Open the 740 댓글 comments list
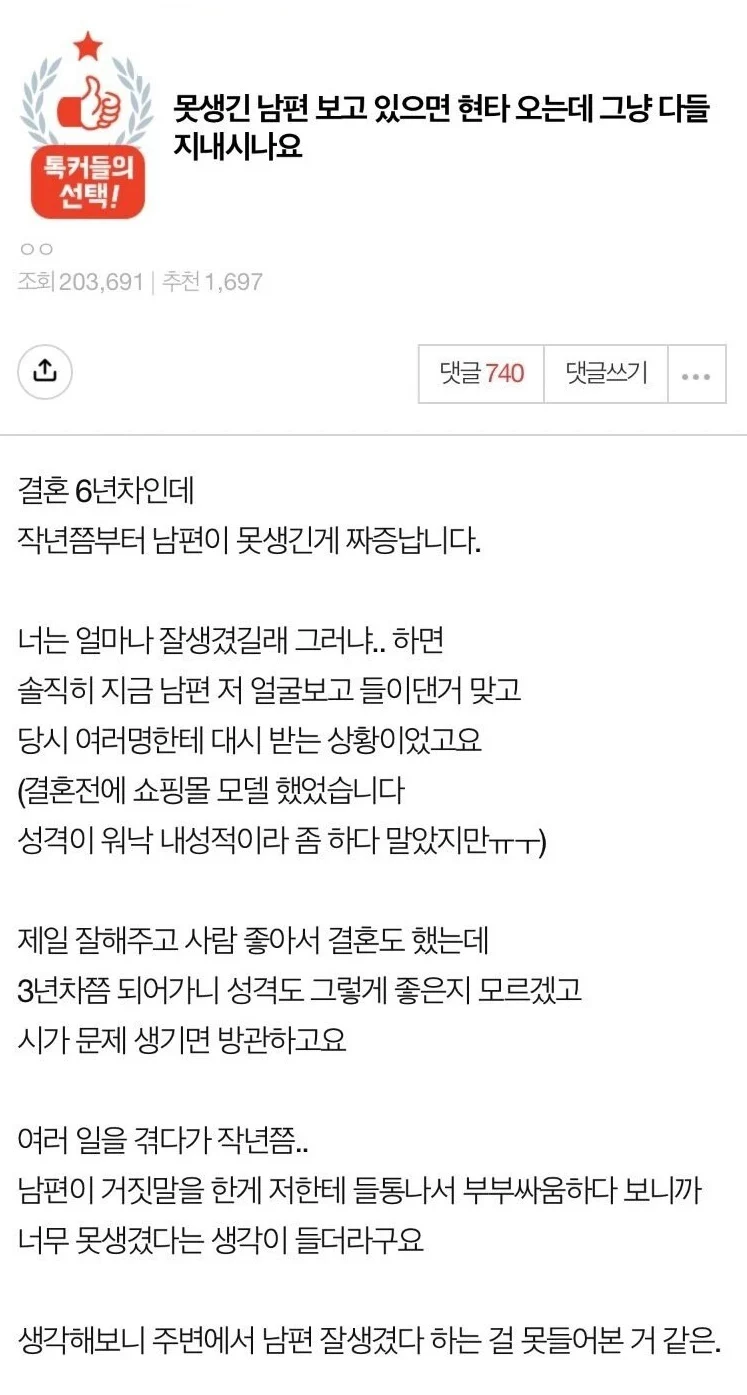747x1395 pixels. click(481, 374)
